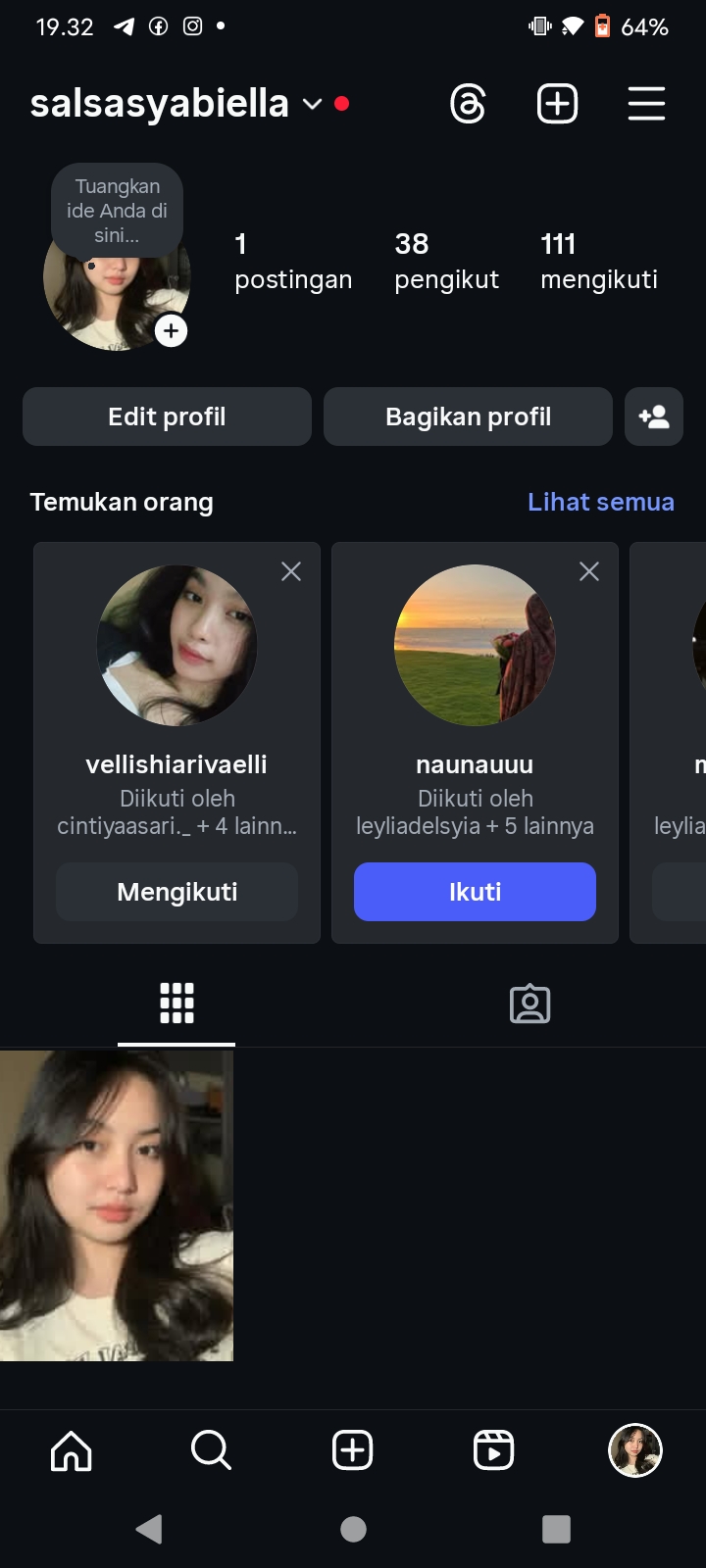Toggle the discover people icon button
This screenshot has height=1568, width=706.
[654, 416]
